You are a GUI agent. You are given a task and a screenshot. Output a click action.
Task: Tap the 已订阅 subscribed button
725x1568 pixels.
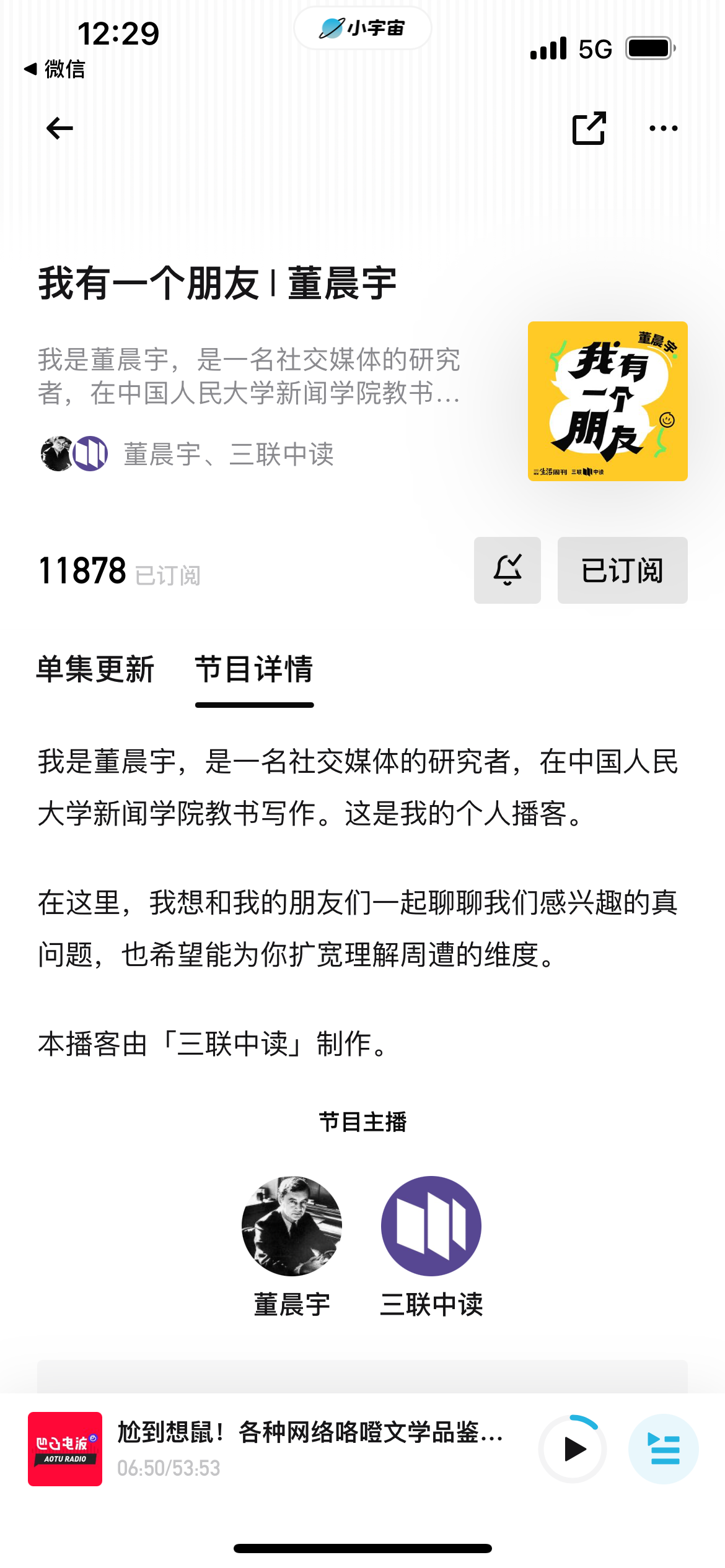click(x=622, y=570)
